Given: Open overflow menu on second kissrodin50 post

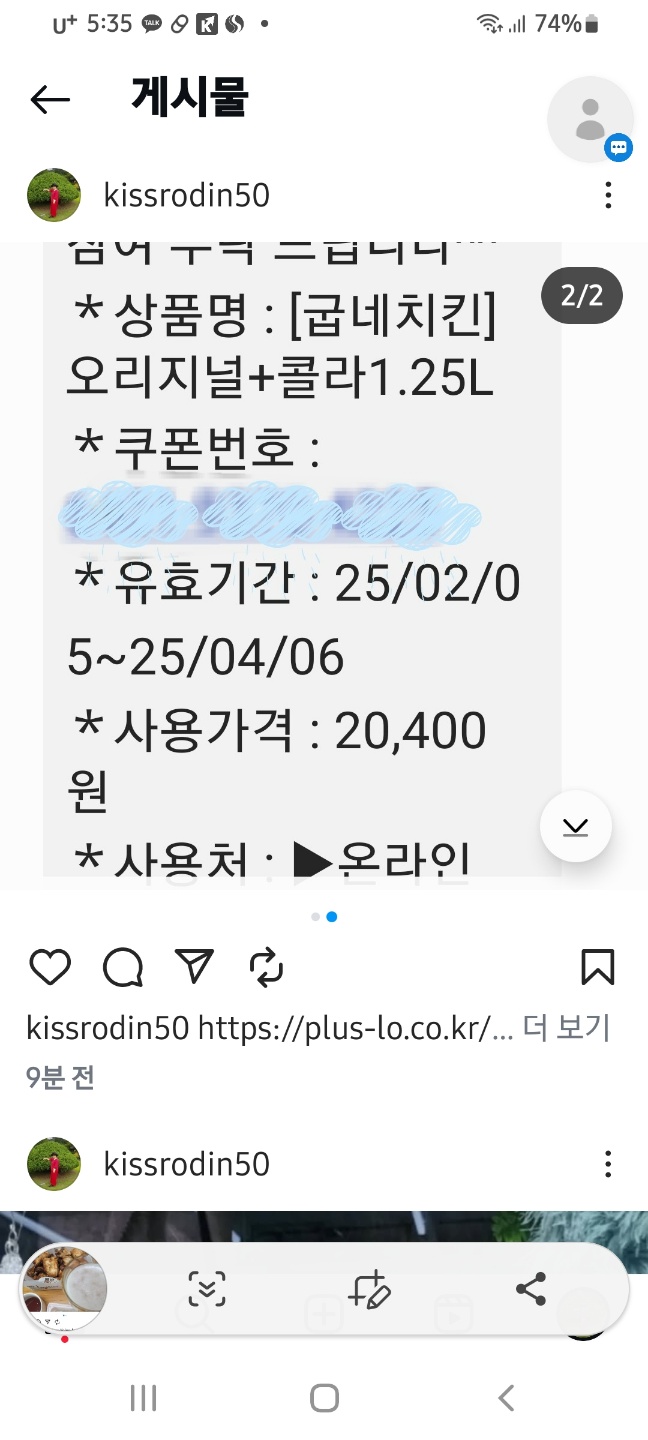Looking at the screenshot, I should click(608, 1164).
